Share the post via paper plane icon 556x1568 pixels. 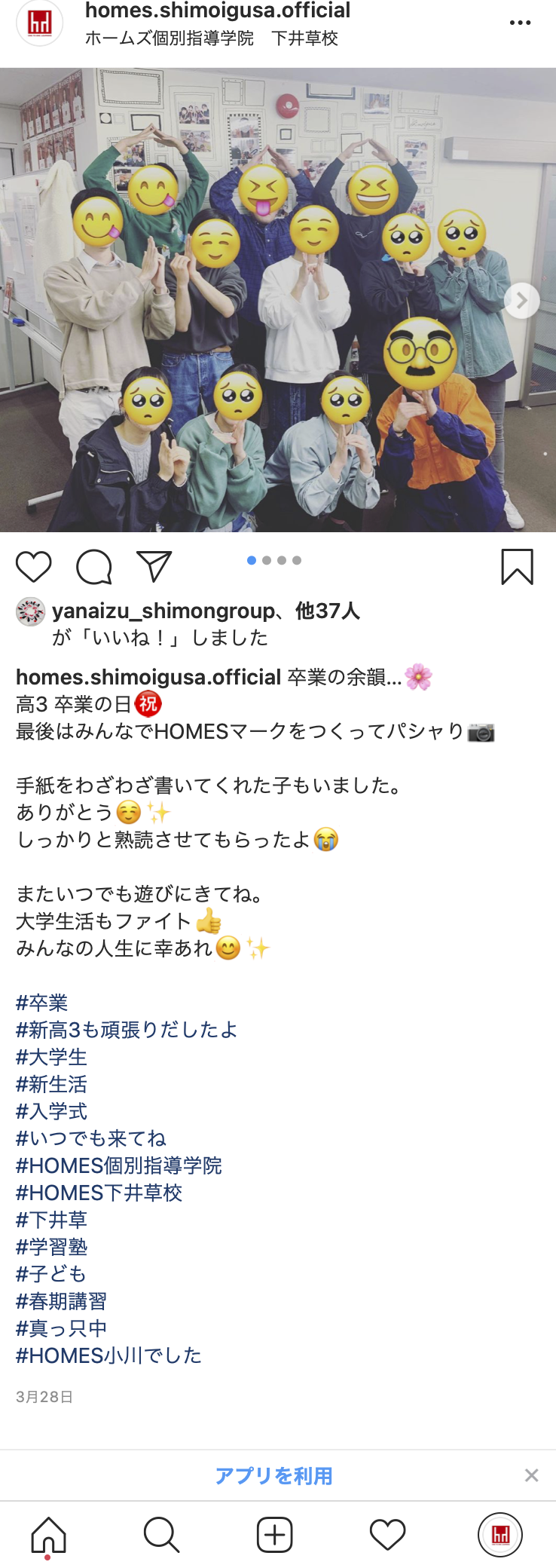154,567
